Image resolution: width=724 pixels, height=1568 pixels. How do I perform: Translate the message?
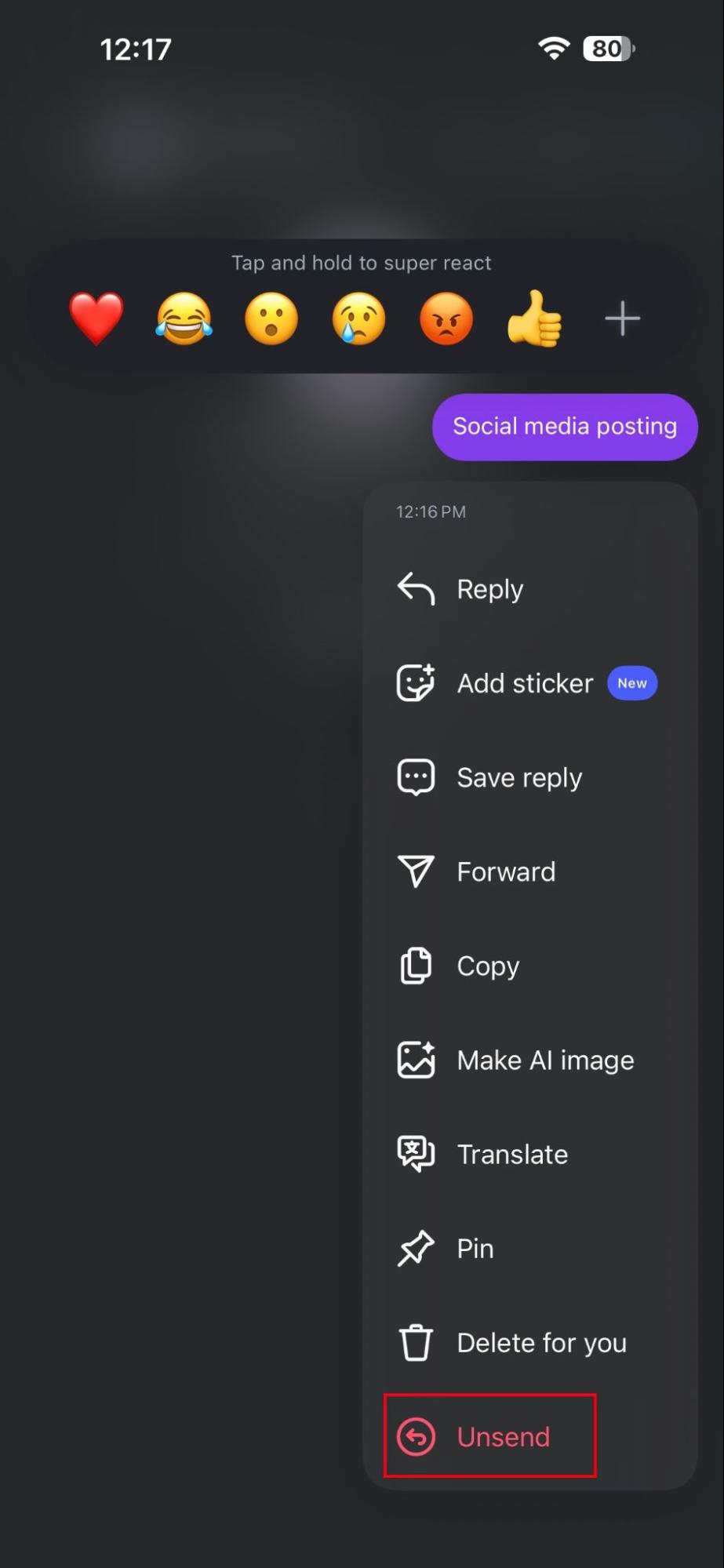[511, 1155]
